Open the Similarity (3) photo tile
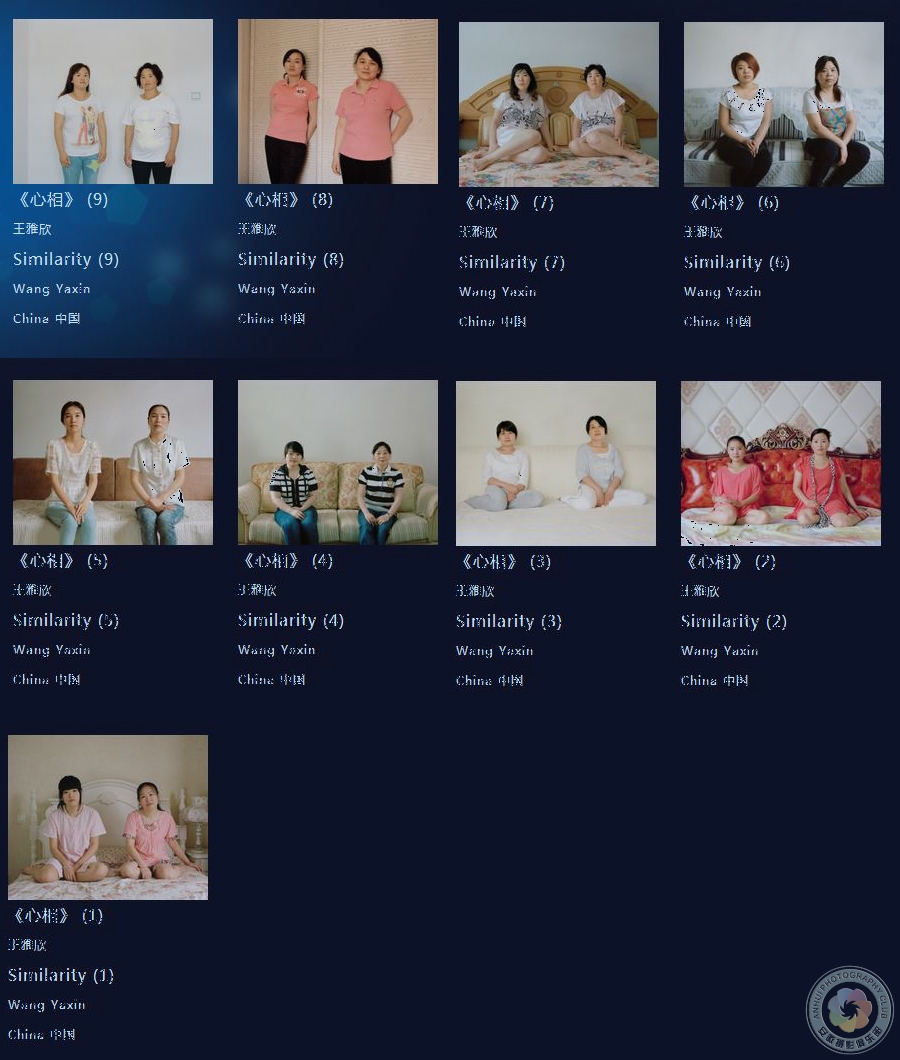 pos(556,463)
